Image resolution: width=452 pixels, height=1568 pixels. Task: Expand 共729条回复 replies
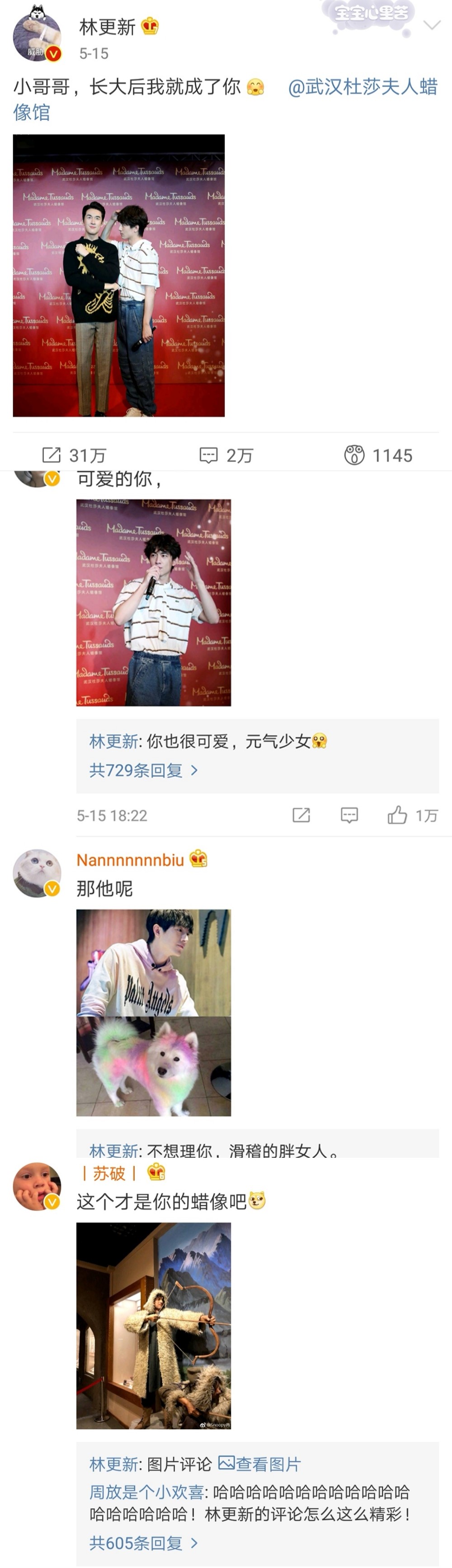pyautogui.click(x=143, y=770)
